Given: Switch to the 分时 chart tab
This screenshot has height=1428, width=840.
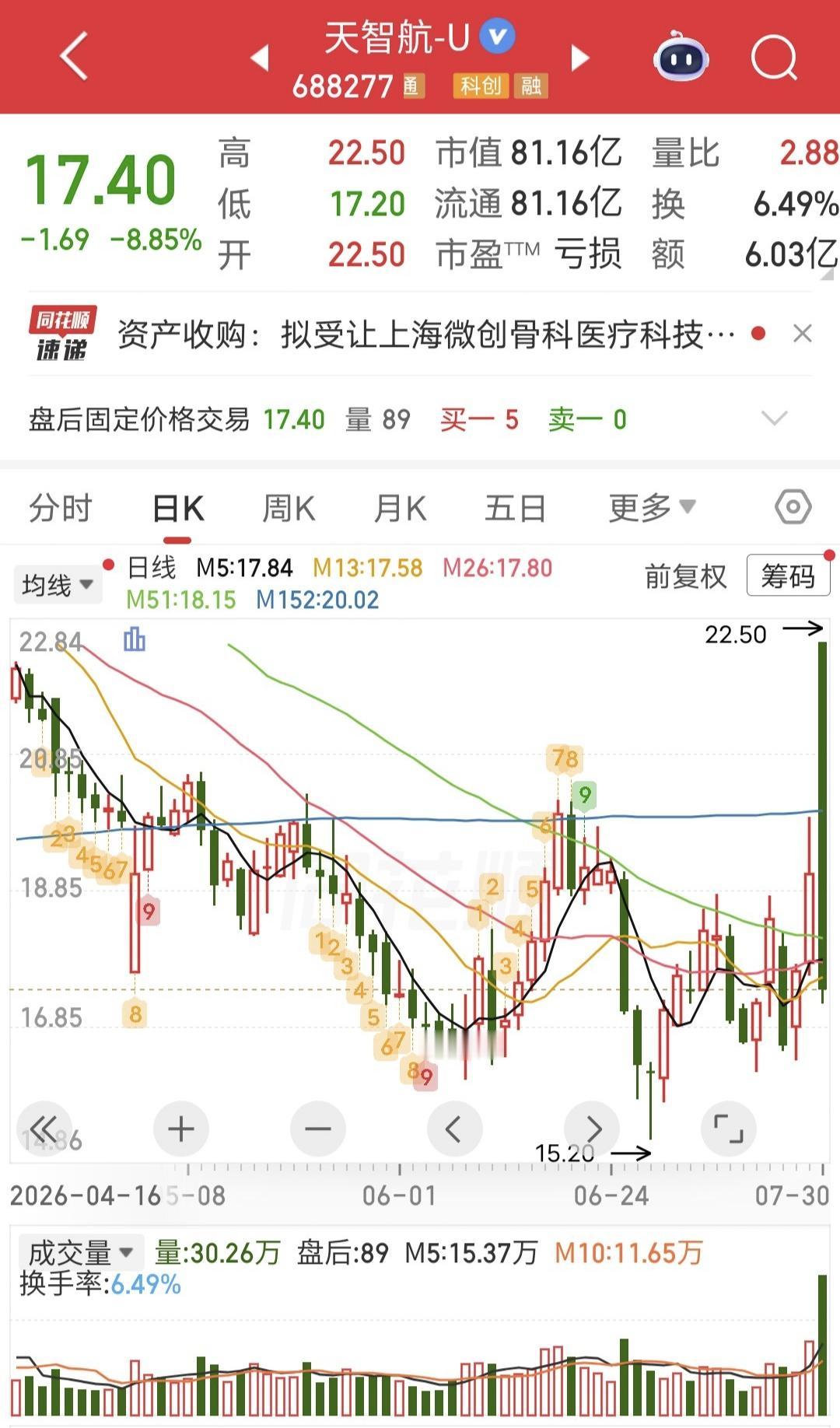Looking at the screenshot, I should coord(61,509).
